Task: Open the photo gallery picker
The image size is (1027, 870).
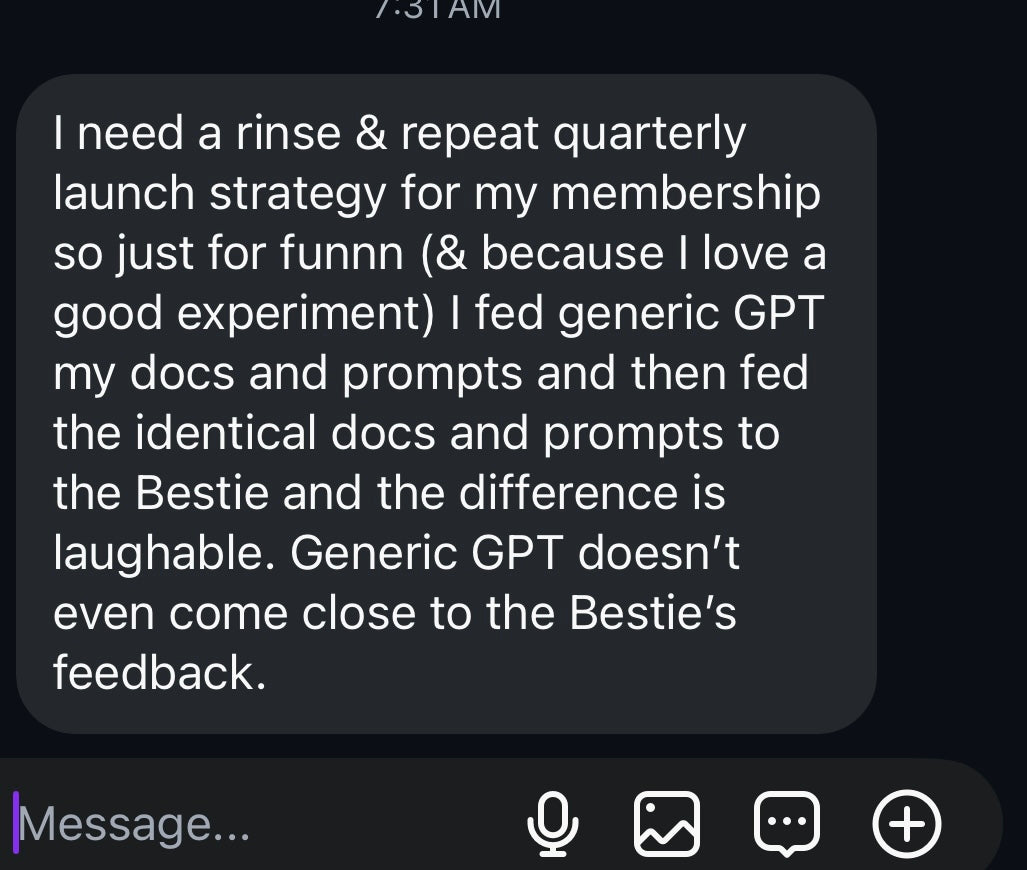Action: [667, 824]
